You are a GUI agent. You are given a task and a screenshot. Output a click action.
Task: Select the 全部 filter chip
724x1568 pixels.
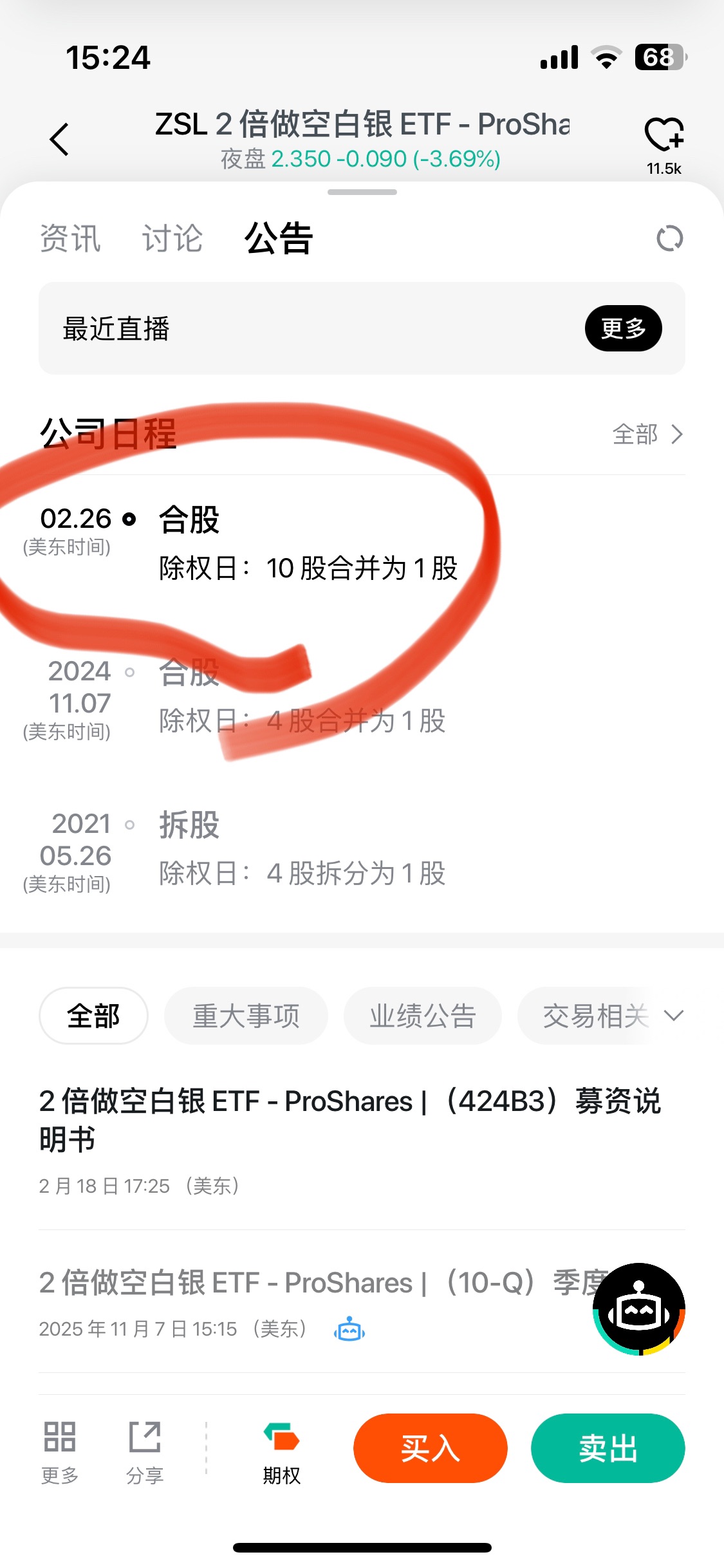(94, 1016)
